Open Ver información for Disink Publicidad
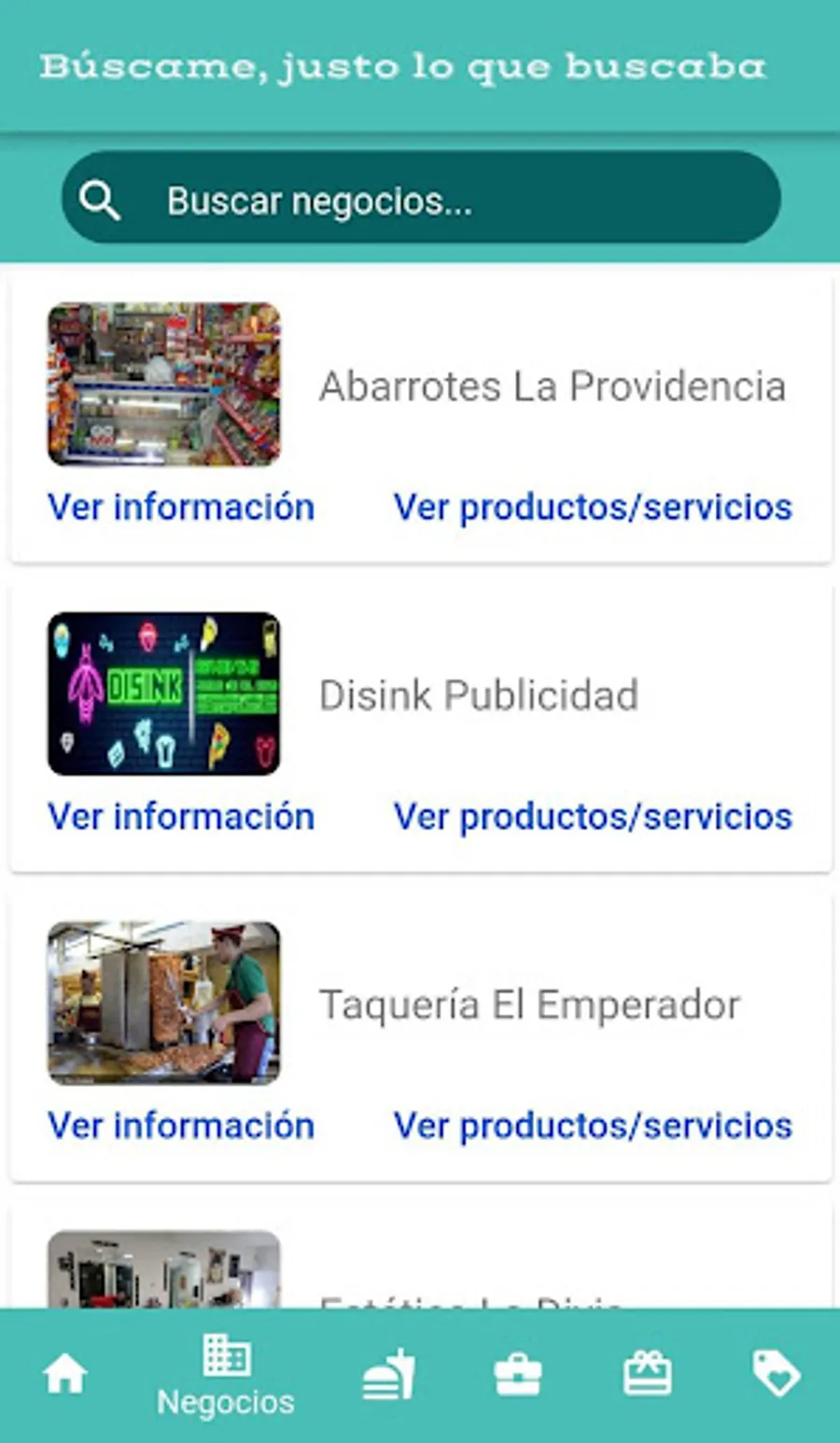The image size is (840, 1443). [x=181, y=817]
